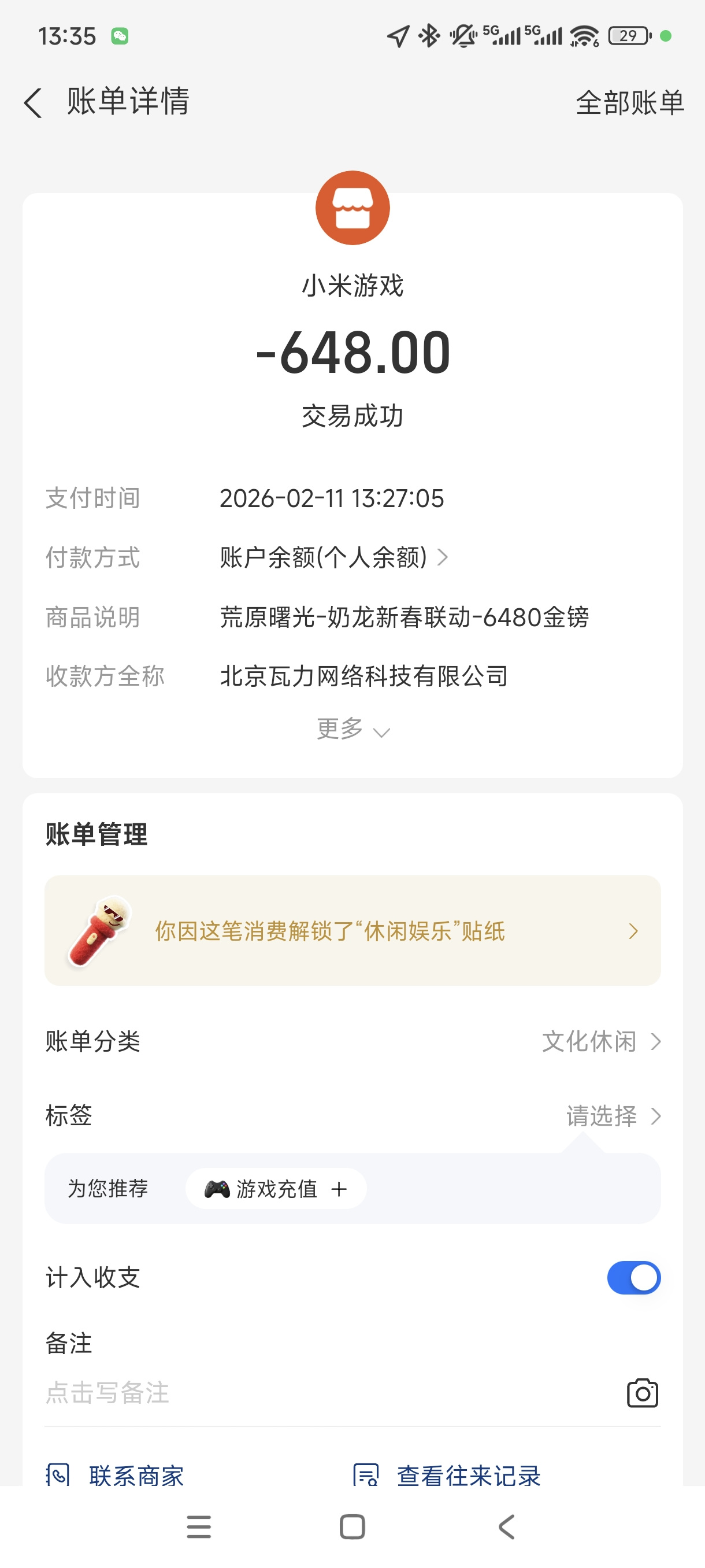This screenshot has width=705, height=1568.
Task: Tap the 点击写备注 note field
Action: coord(328,1393)
